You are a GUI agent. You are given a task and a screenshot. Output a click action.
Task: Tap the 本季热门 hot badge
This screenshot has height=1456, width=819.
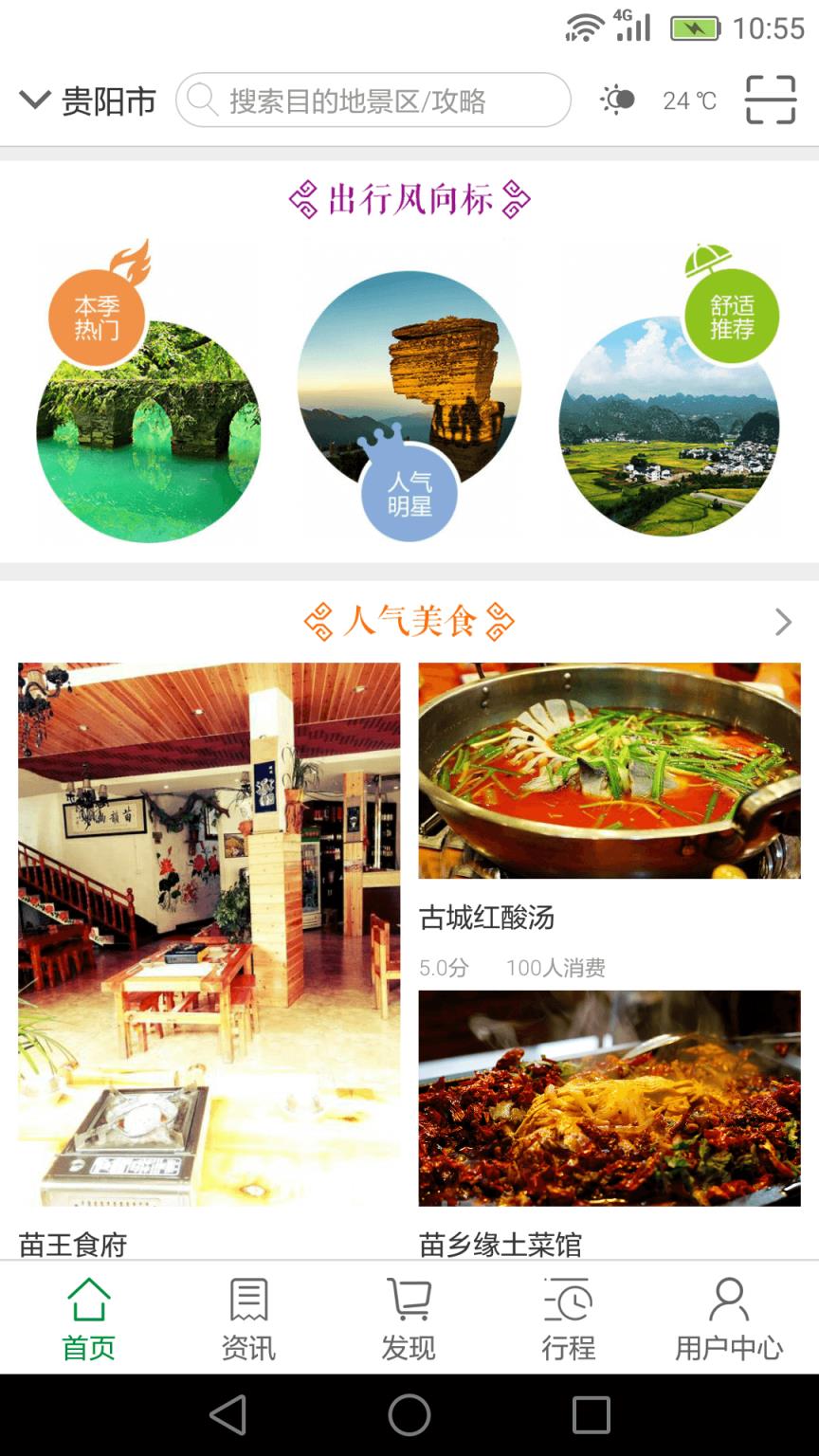click(98, 317)
